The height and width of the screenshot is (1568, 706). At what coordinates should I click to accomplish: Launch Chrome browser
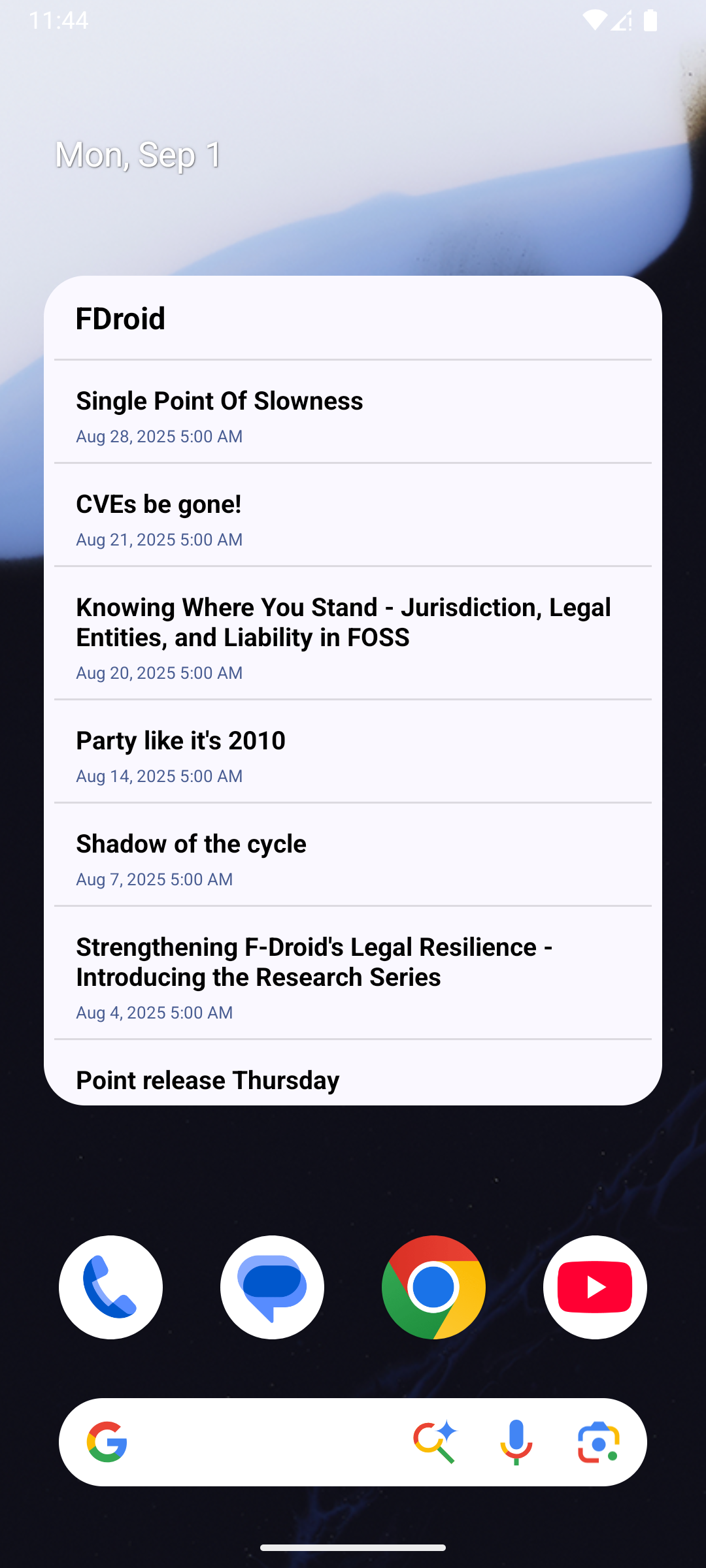pyautogui.click(x=433, y=1287)
